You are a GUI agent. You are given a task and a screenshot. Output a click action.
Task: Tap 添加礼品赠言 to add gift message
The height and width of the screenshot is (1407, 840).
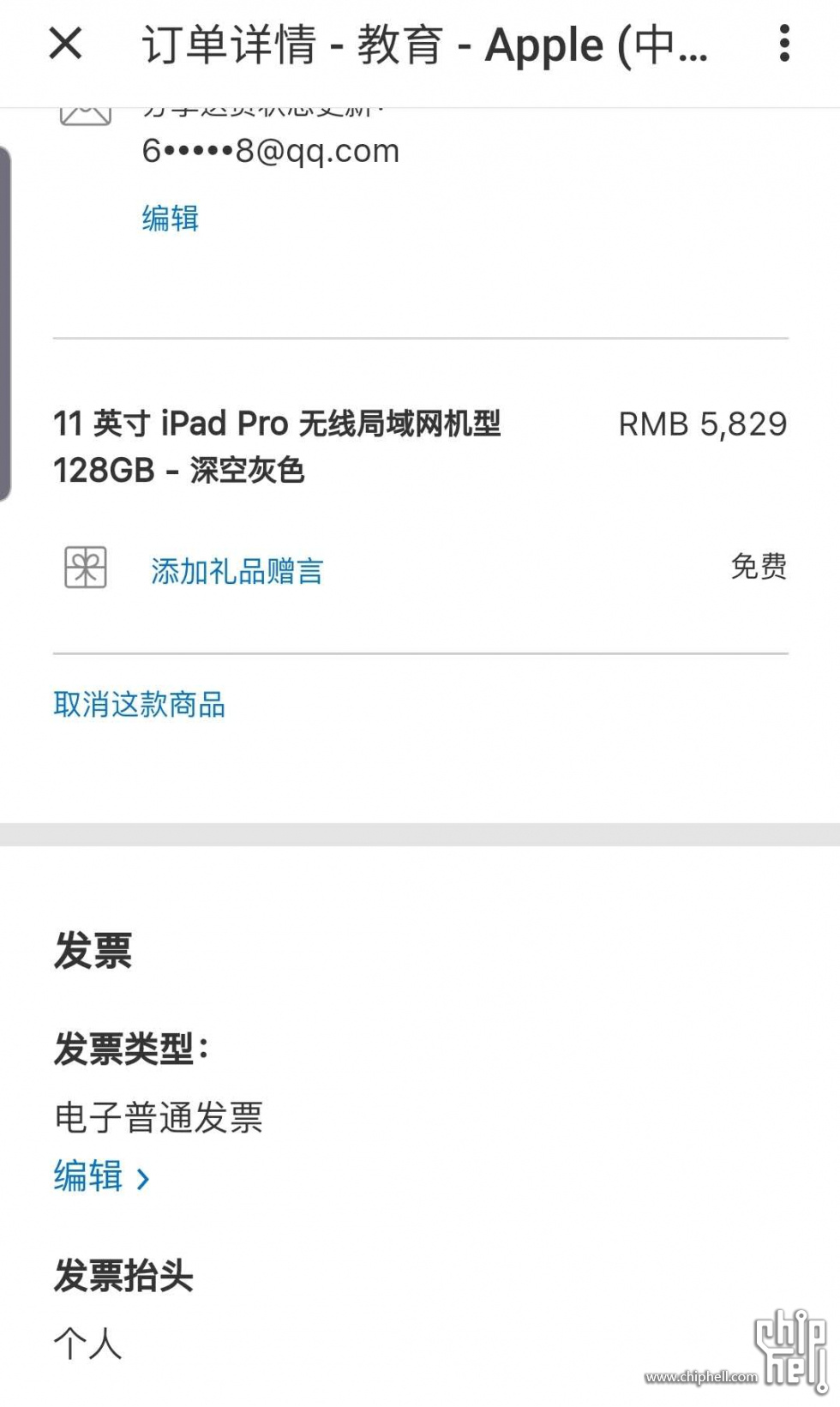(237, 571)
